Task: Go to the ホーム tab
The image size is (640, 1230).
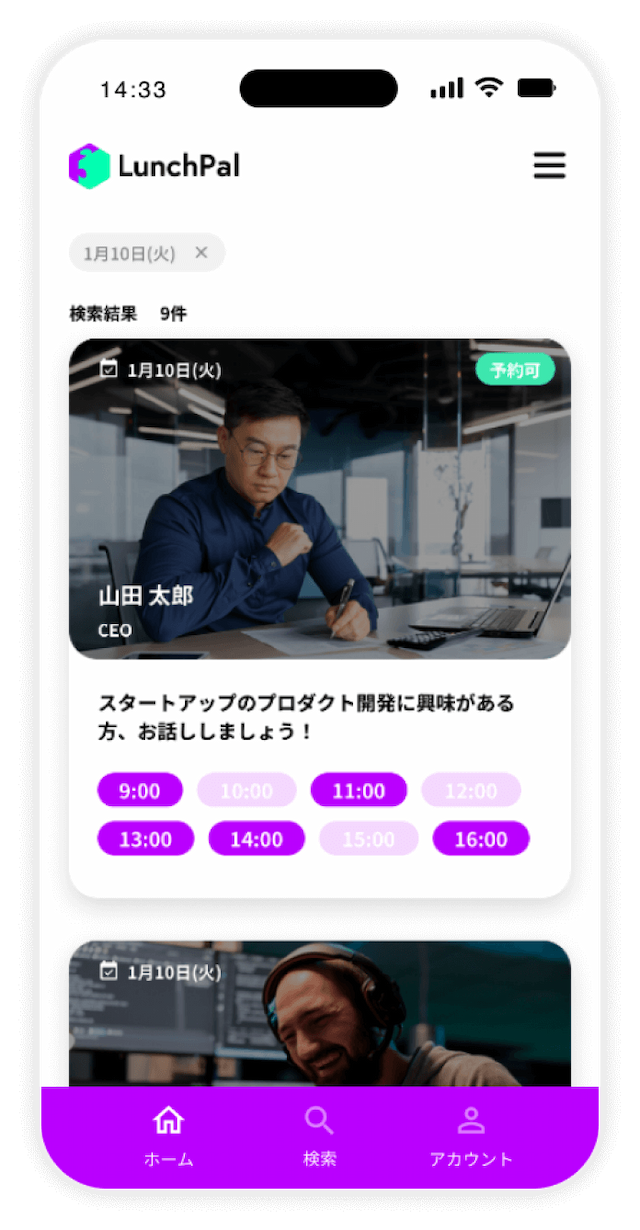Action: point(168,1137)
